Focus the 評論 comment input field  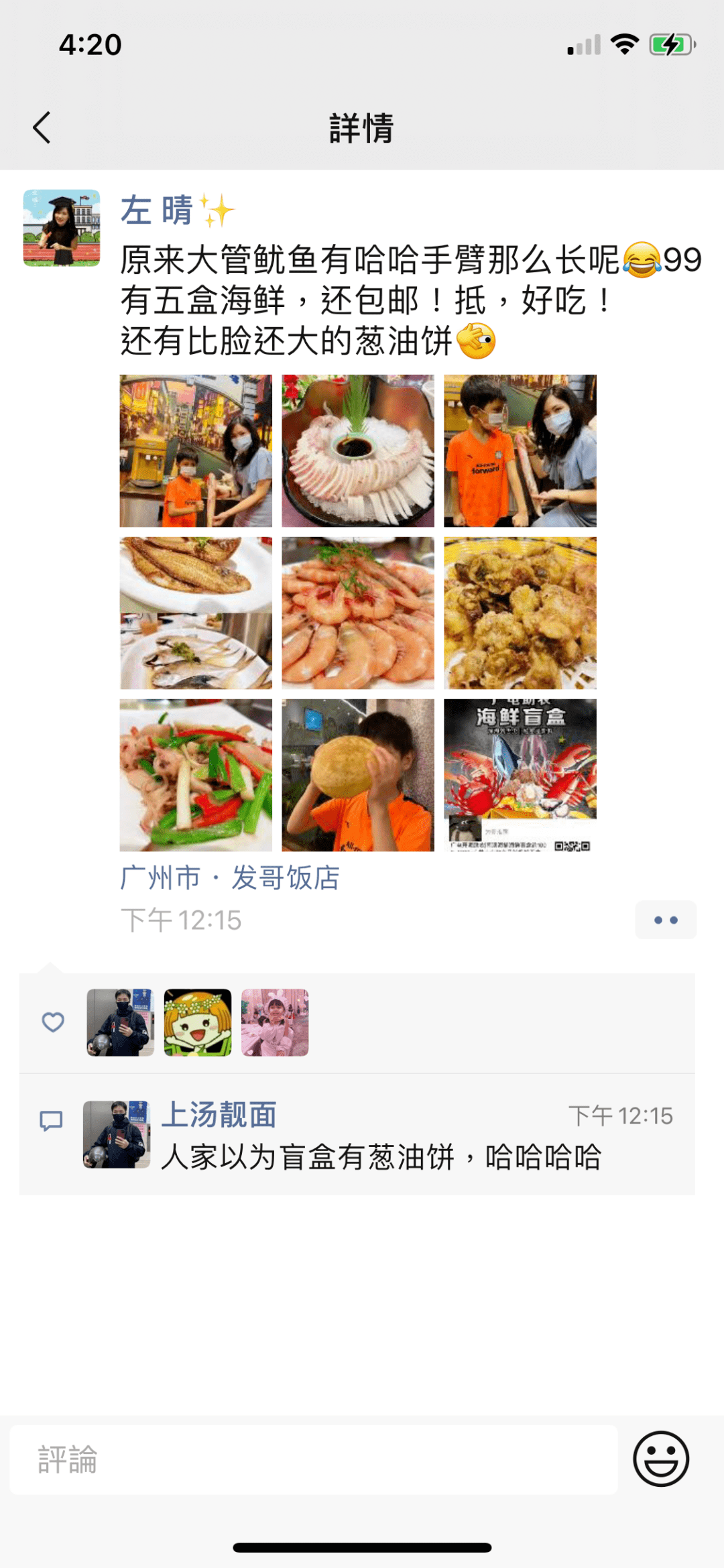pyautogui.click(x=314, y=1459)
